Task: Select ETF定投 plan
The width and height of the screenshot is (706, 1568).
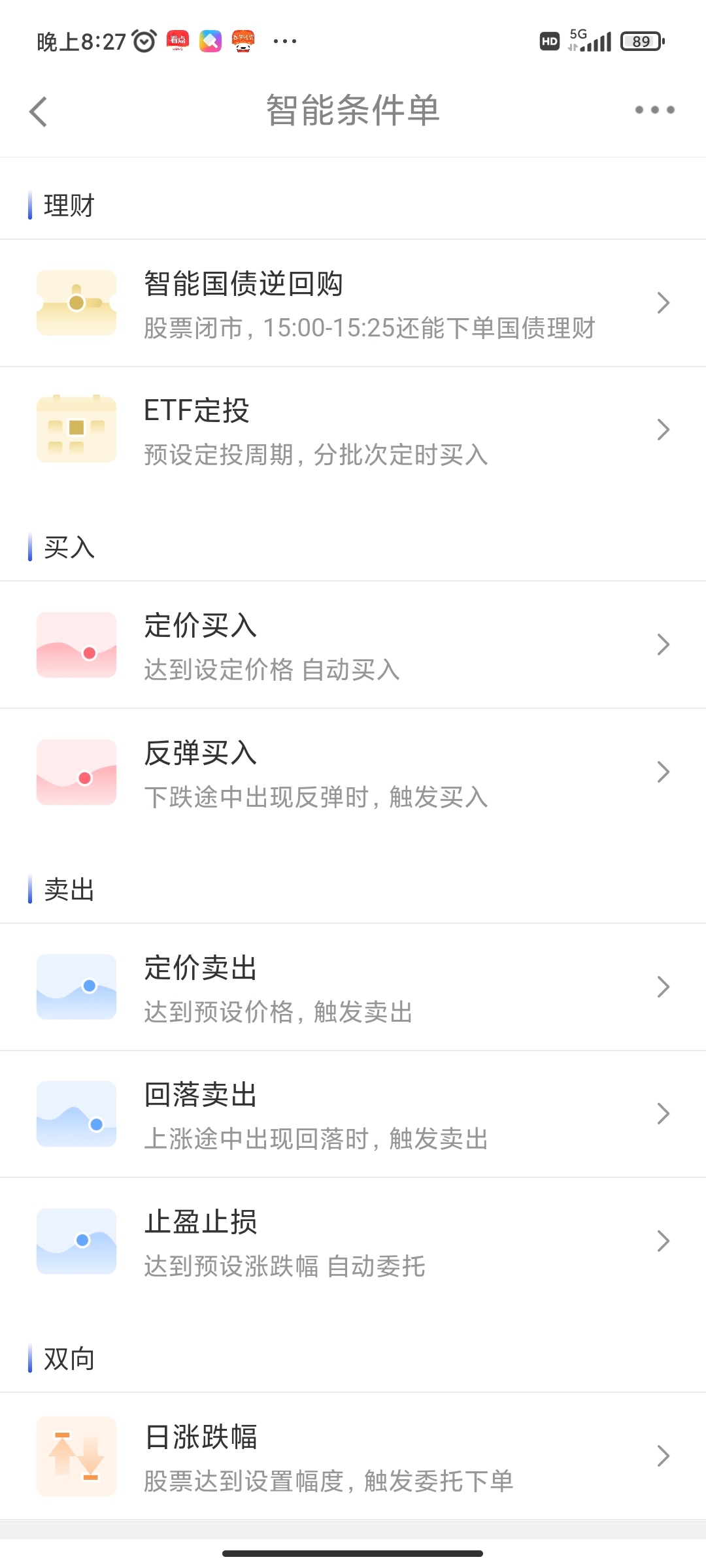Action: pyautogui.click(x=353, y=430)
